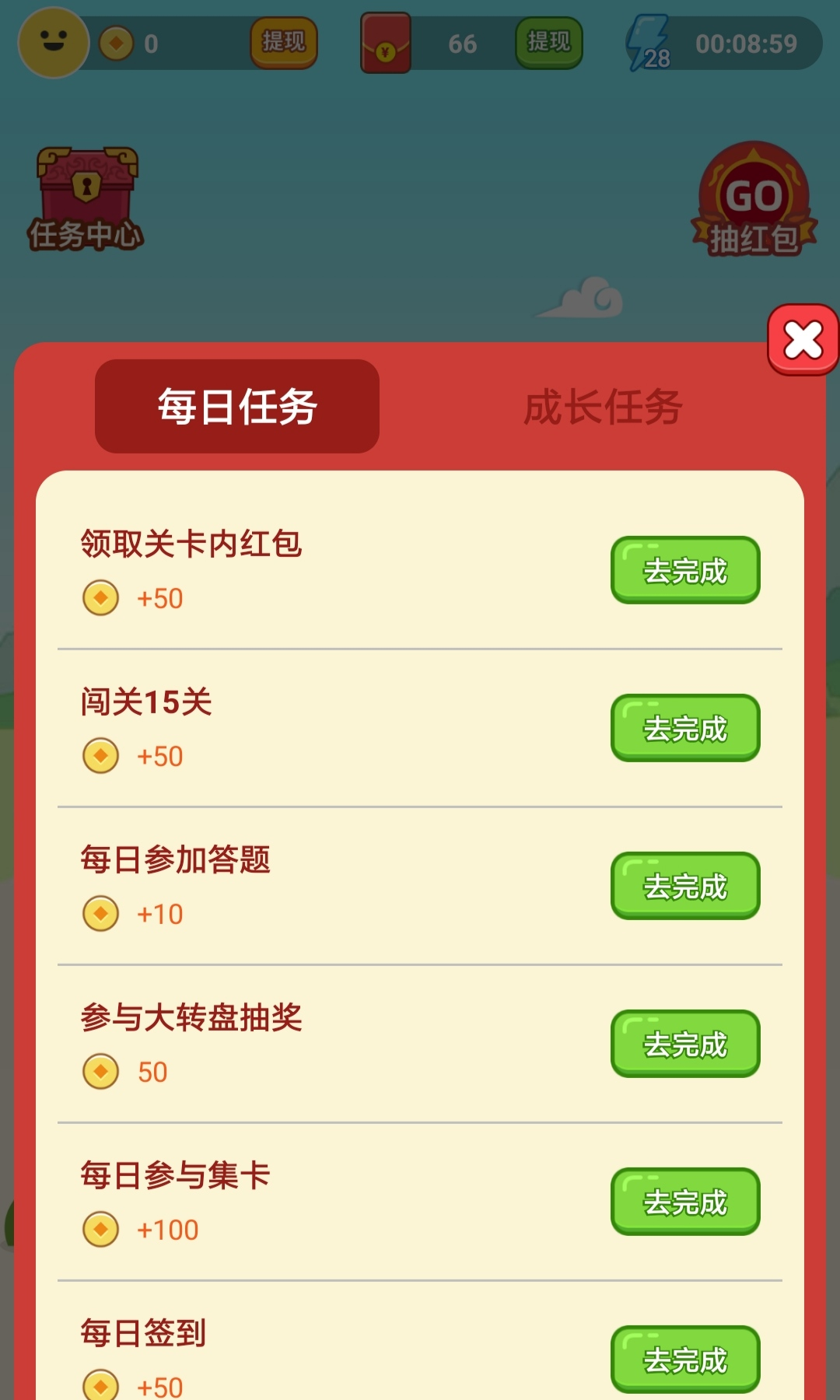Switch to the 成长任务 tab
The height and width of the screenshot is (1400, 840).
pos(603,407)
